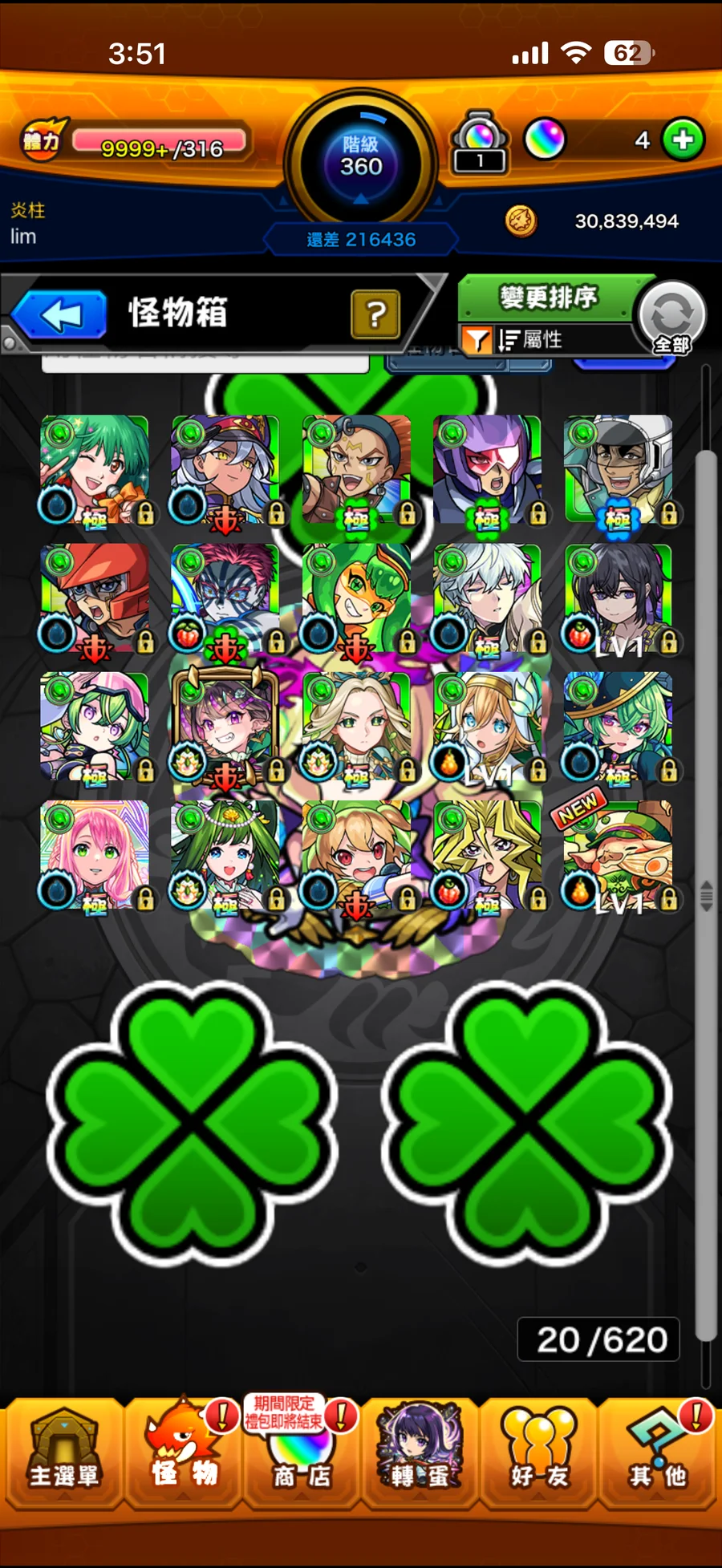Open the 主選單 main menu tab
Viewport: 722px width, 1568px height.
coord(63,1453)
